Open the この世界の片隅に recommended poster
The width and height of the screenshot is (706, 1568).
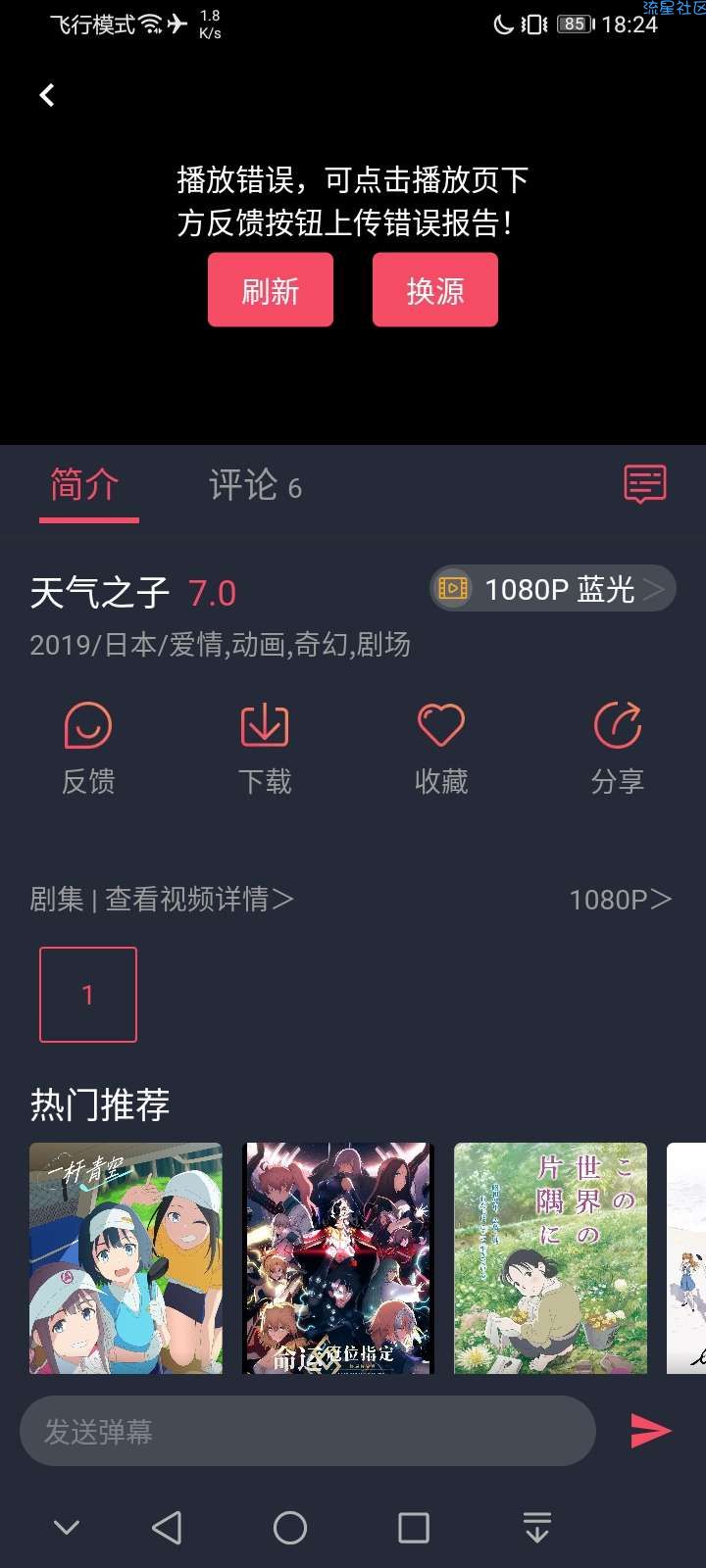point(550,1257)
